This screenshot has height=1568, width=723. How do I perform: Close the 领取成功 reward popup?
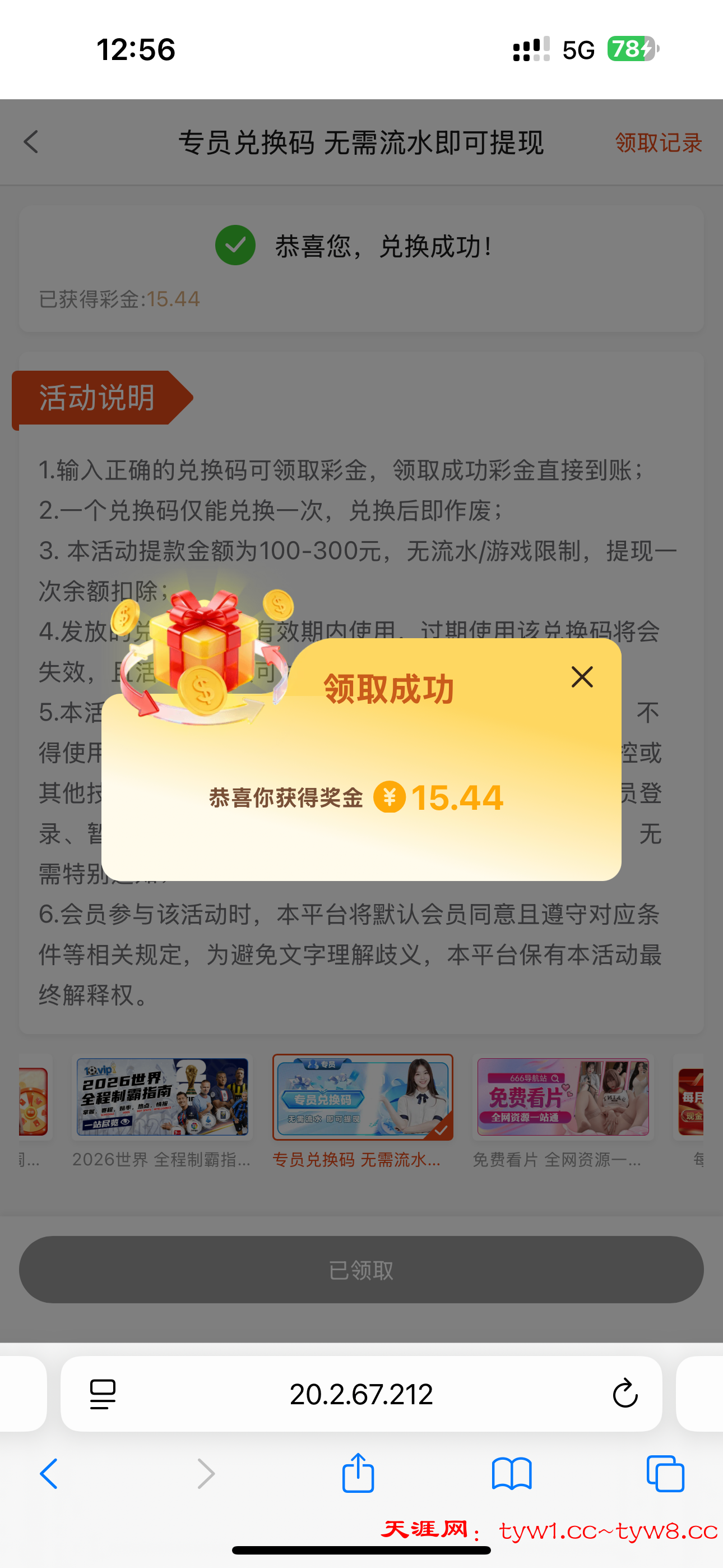[582, 677]
